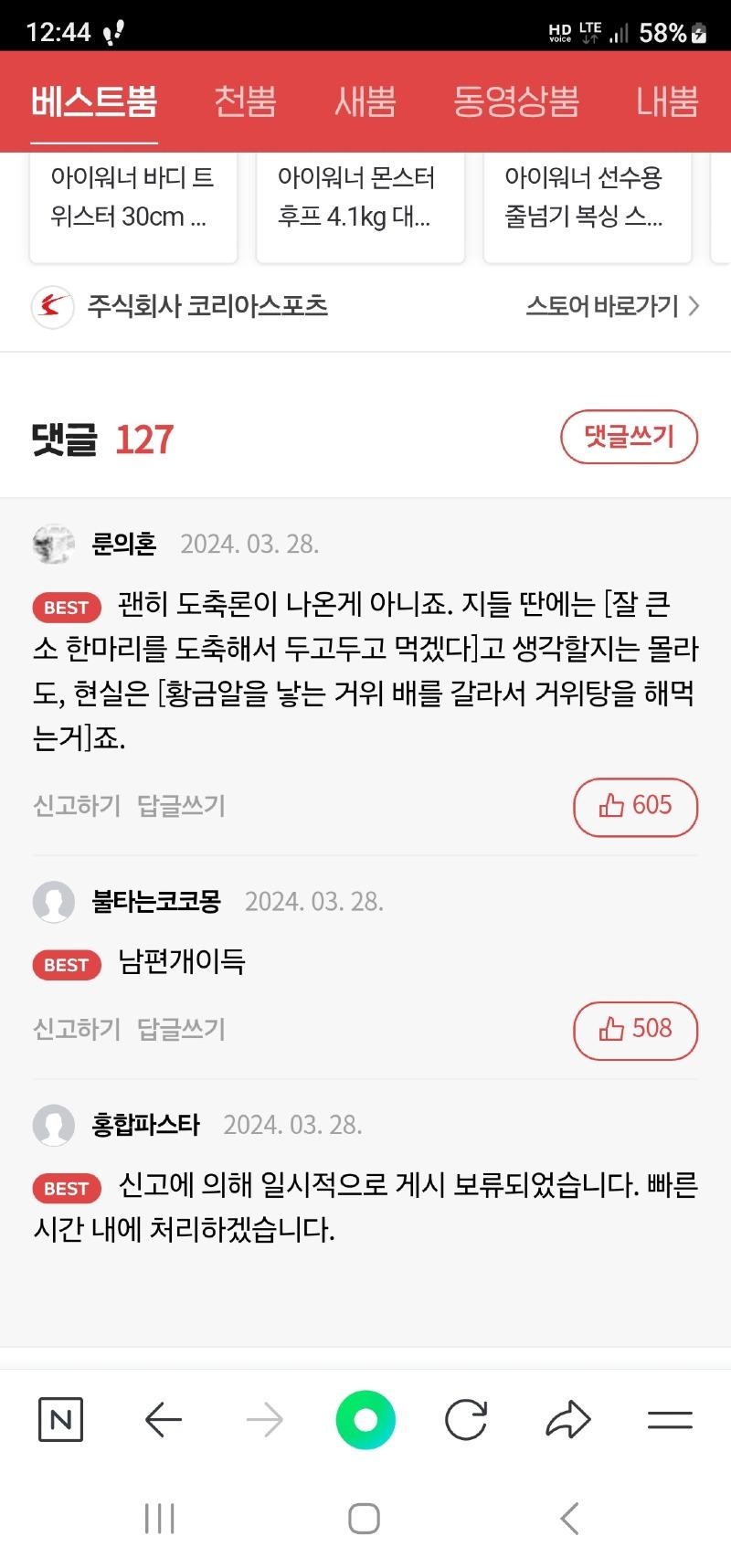Go back with the browser back arrow

pos(164,1420)
